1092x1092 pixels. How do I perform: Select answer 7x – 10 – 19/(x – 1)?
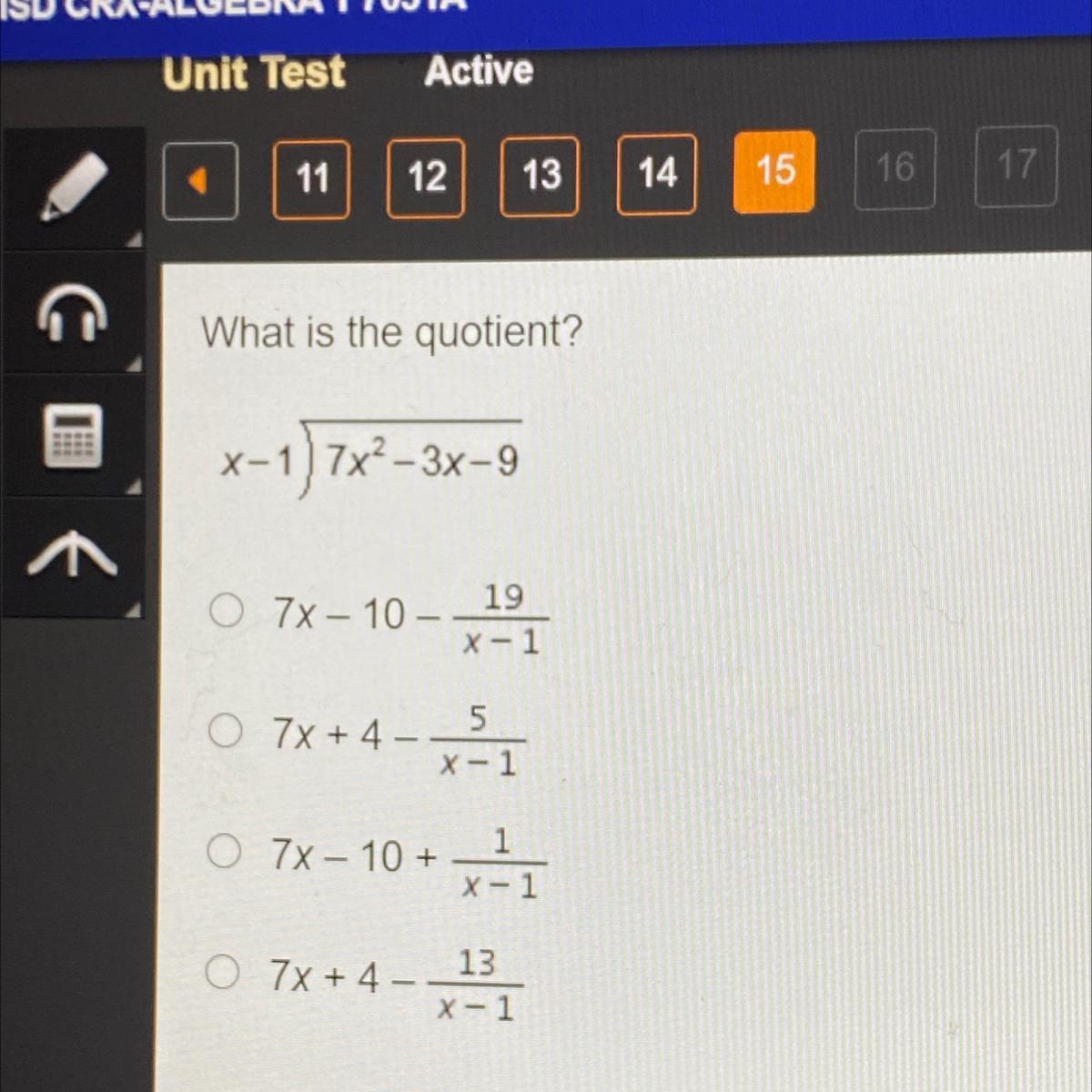click(224, 611)
